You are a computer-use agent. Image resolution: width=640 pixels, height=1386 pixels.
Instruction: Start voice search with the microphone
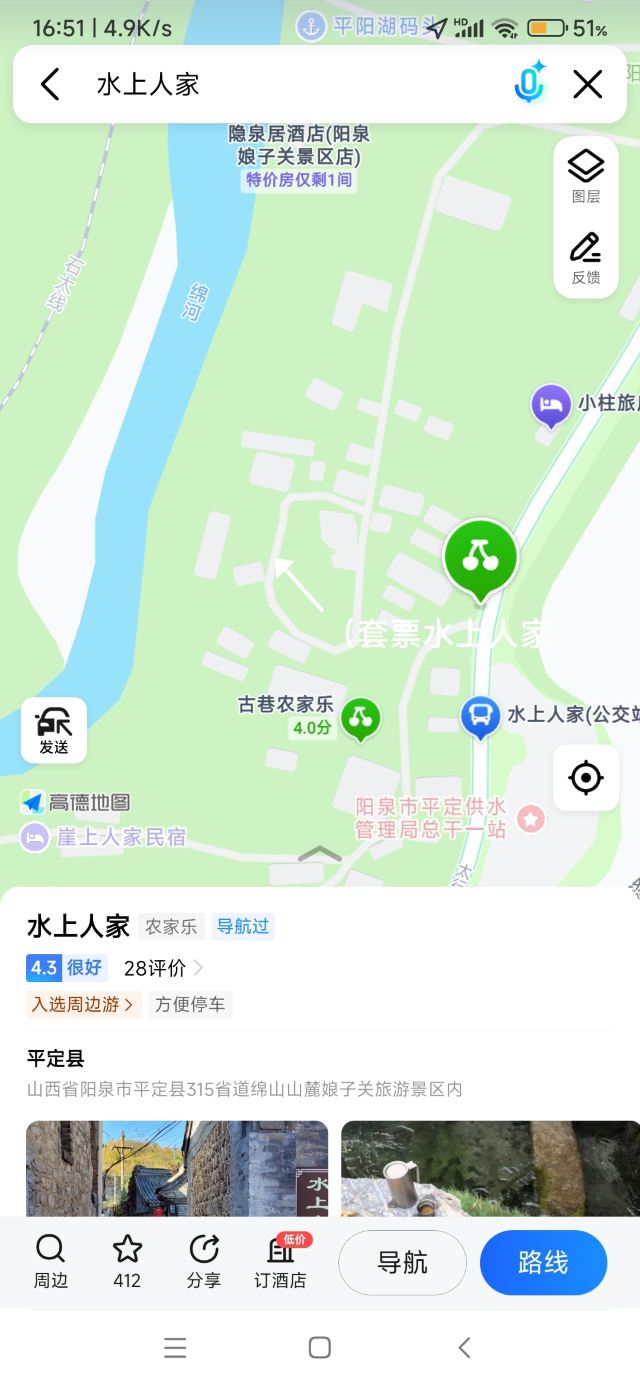(x=528, y=84)
